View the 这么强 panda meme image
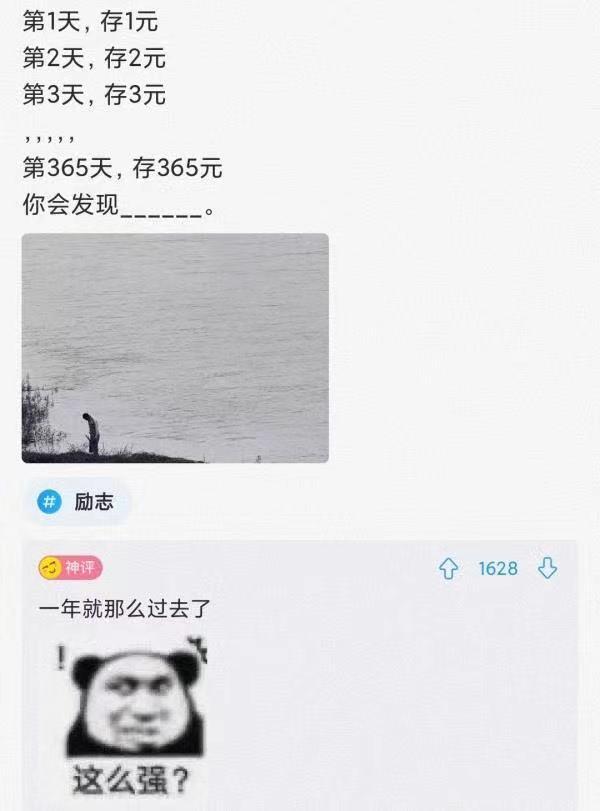The image size is (600, 811). pyautogui.click(x=136, y=716)
